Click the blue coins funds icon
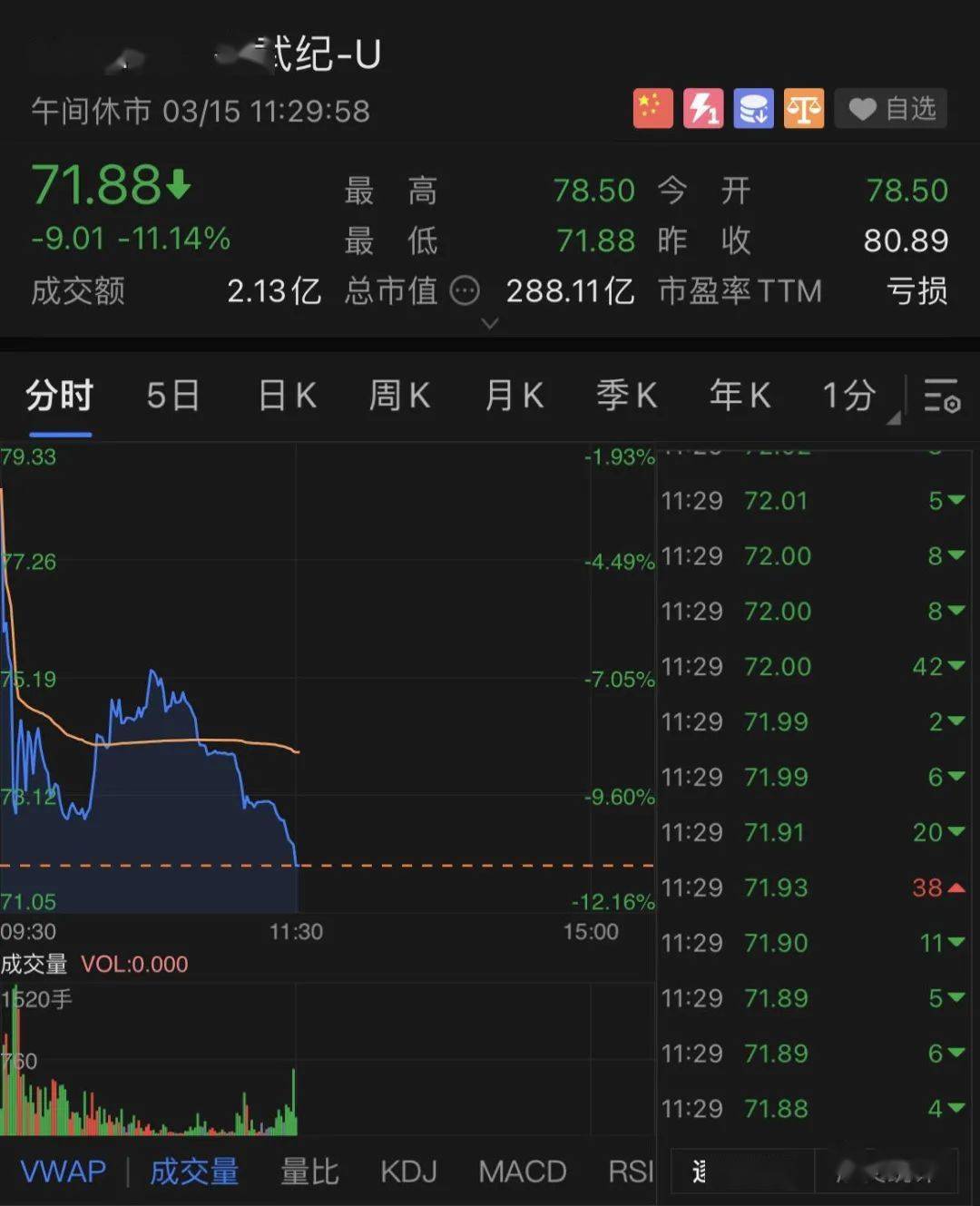 click(753, 108)
